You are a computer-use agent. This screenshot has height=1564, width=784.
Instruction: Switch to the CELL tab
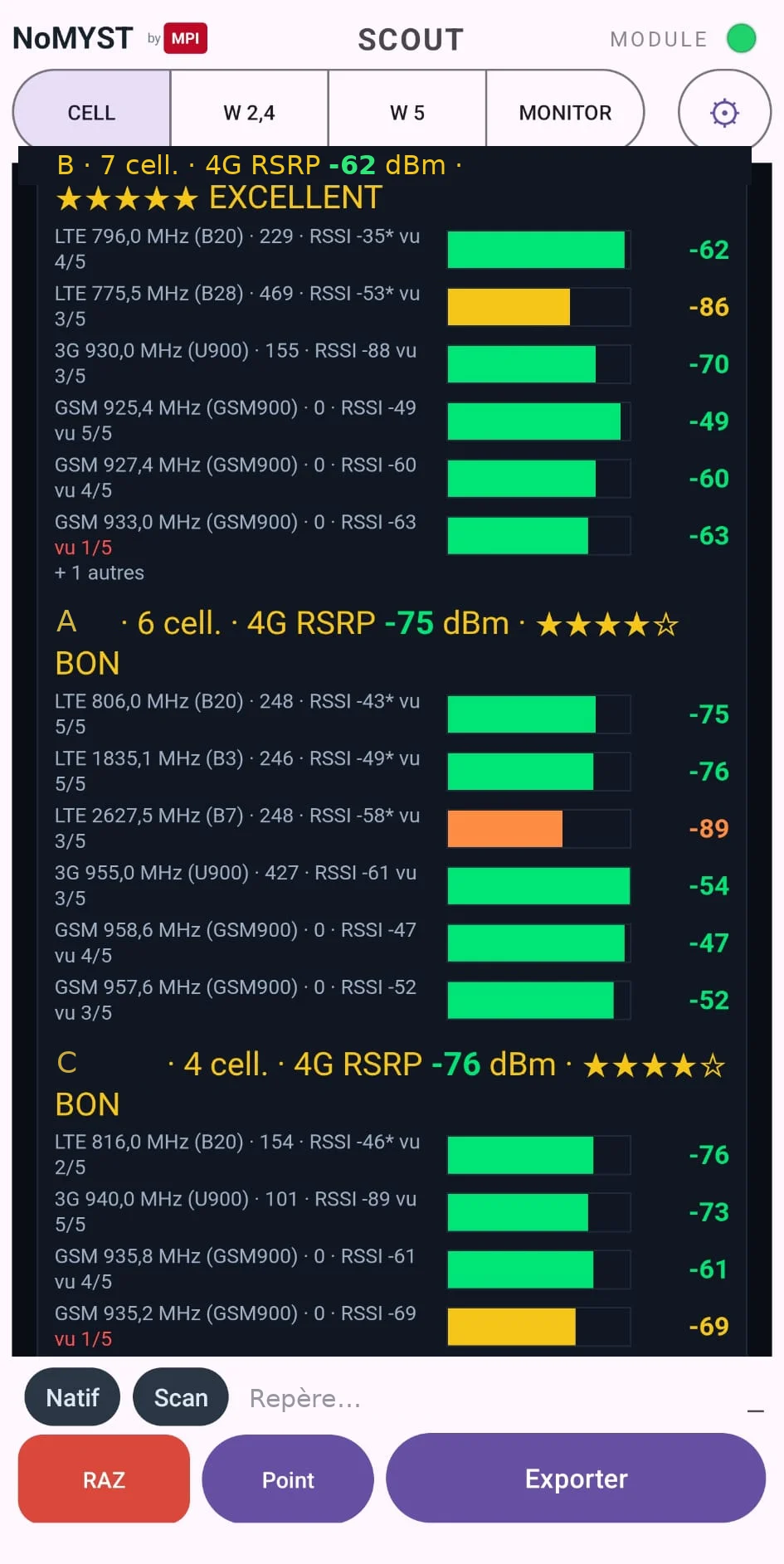(x=91, y=112)
